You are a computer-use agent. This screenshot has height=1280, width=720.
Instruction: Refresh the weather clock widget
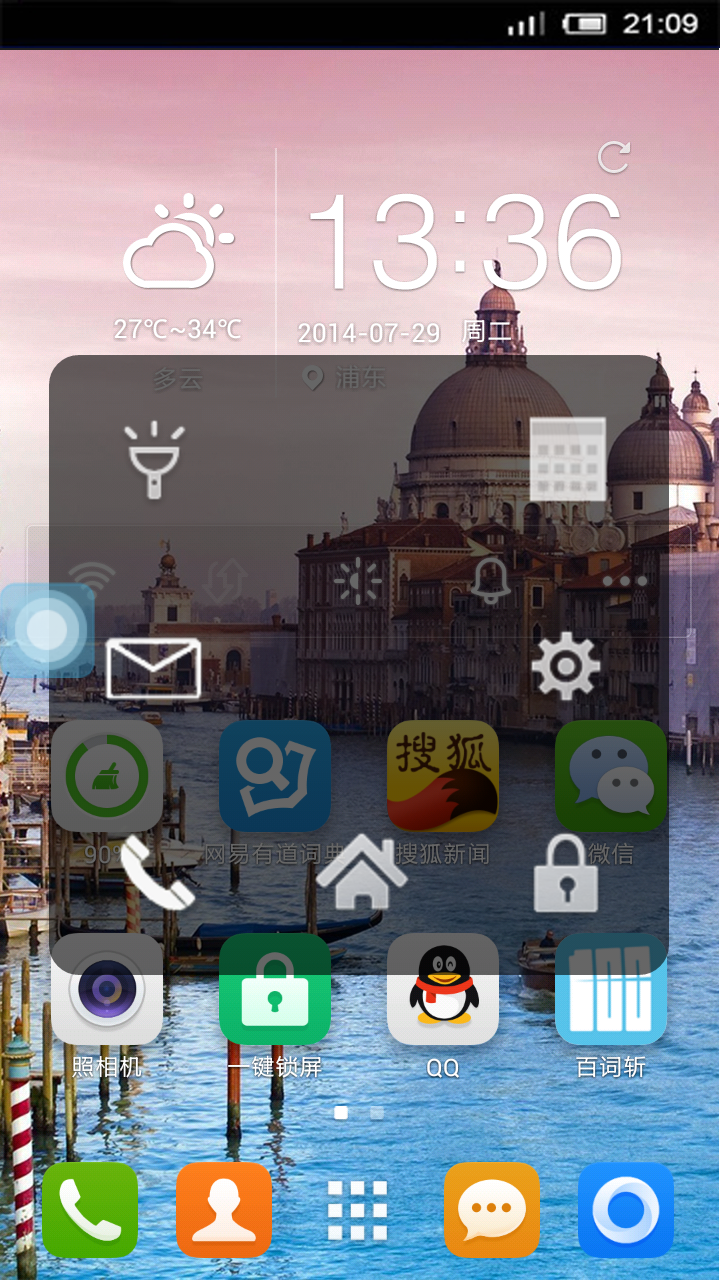click(x=614, y=157)
